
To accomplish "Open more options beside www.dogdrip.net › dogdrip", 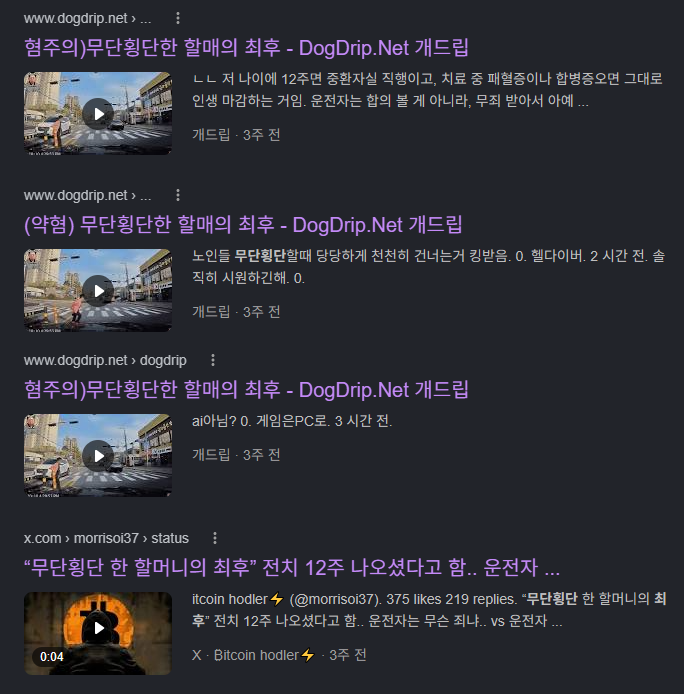I will pos(212,360).
